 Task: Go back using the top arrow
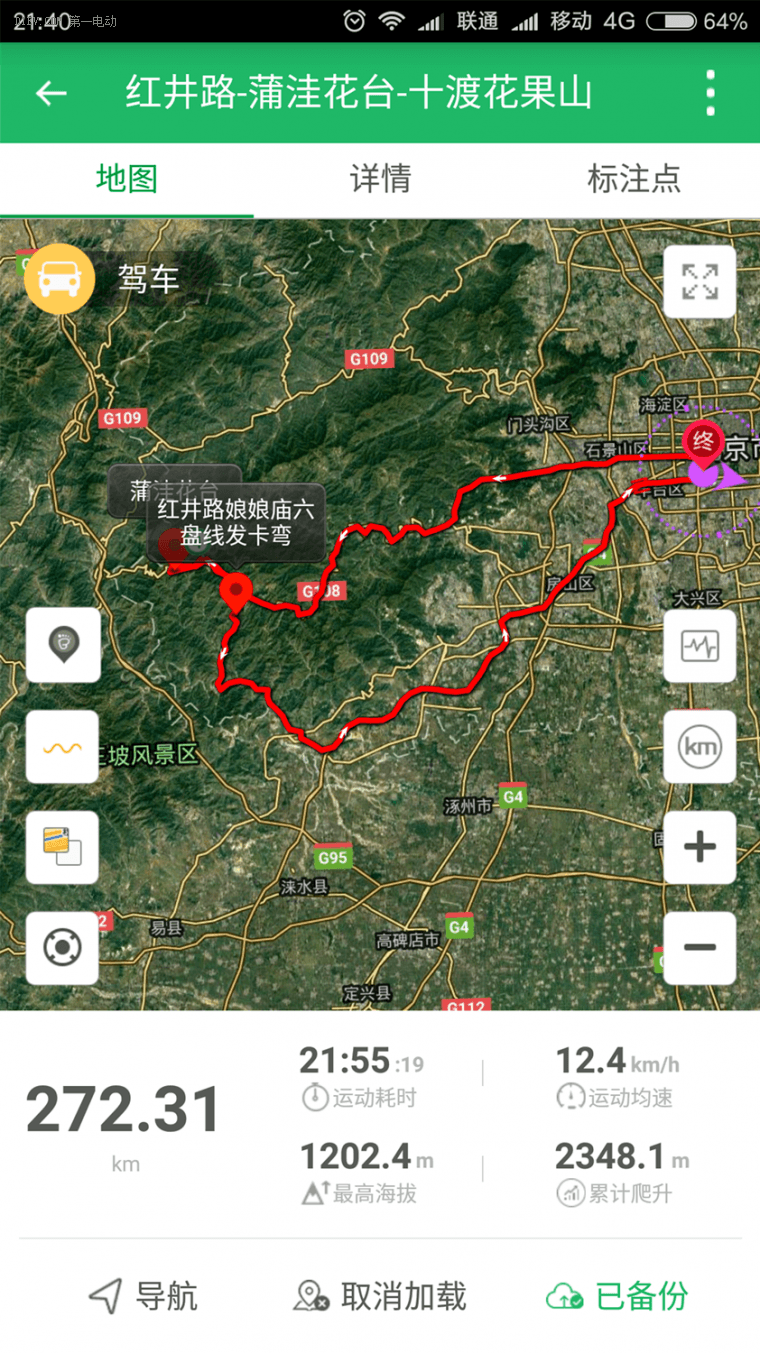click(x=50, y=94)
